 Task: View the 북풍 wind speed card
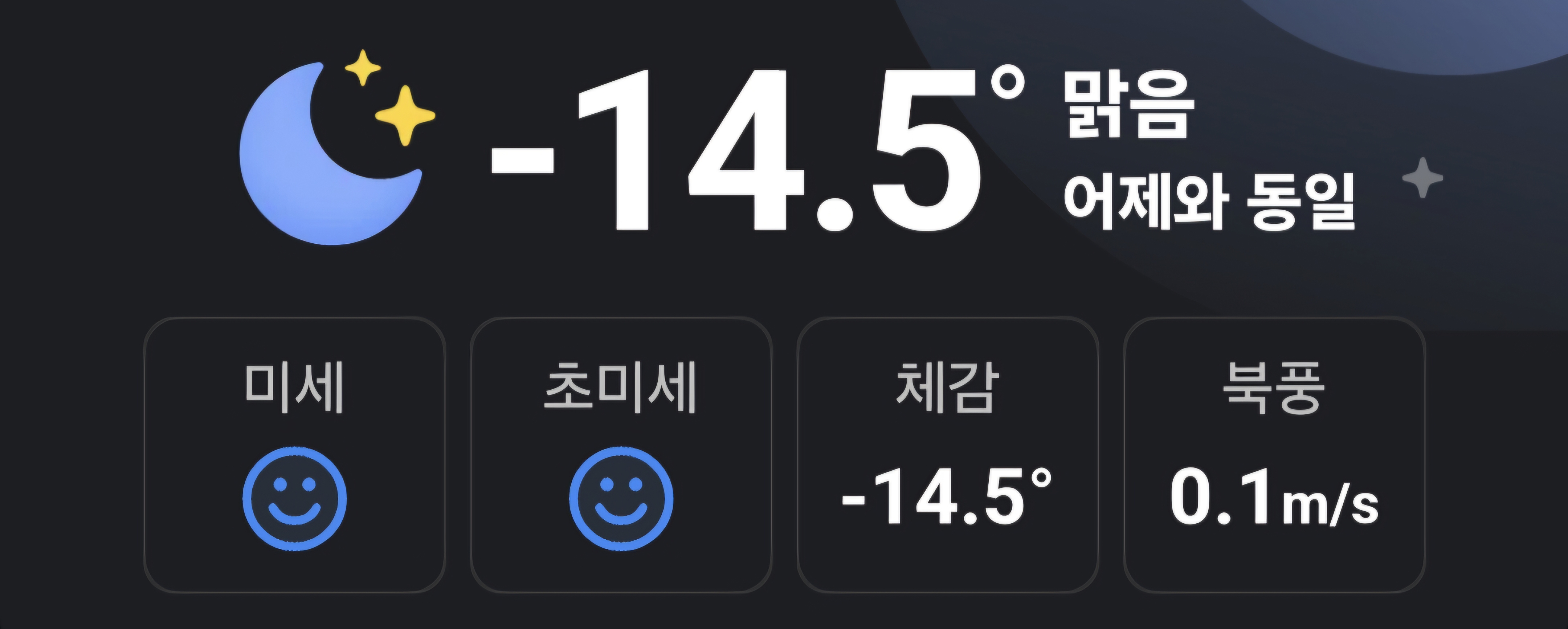click(x=1274, y=454)
